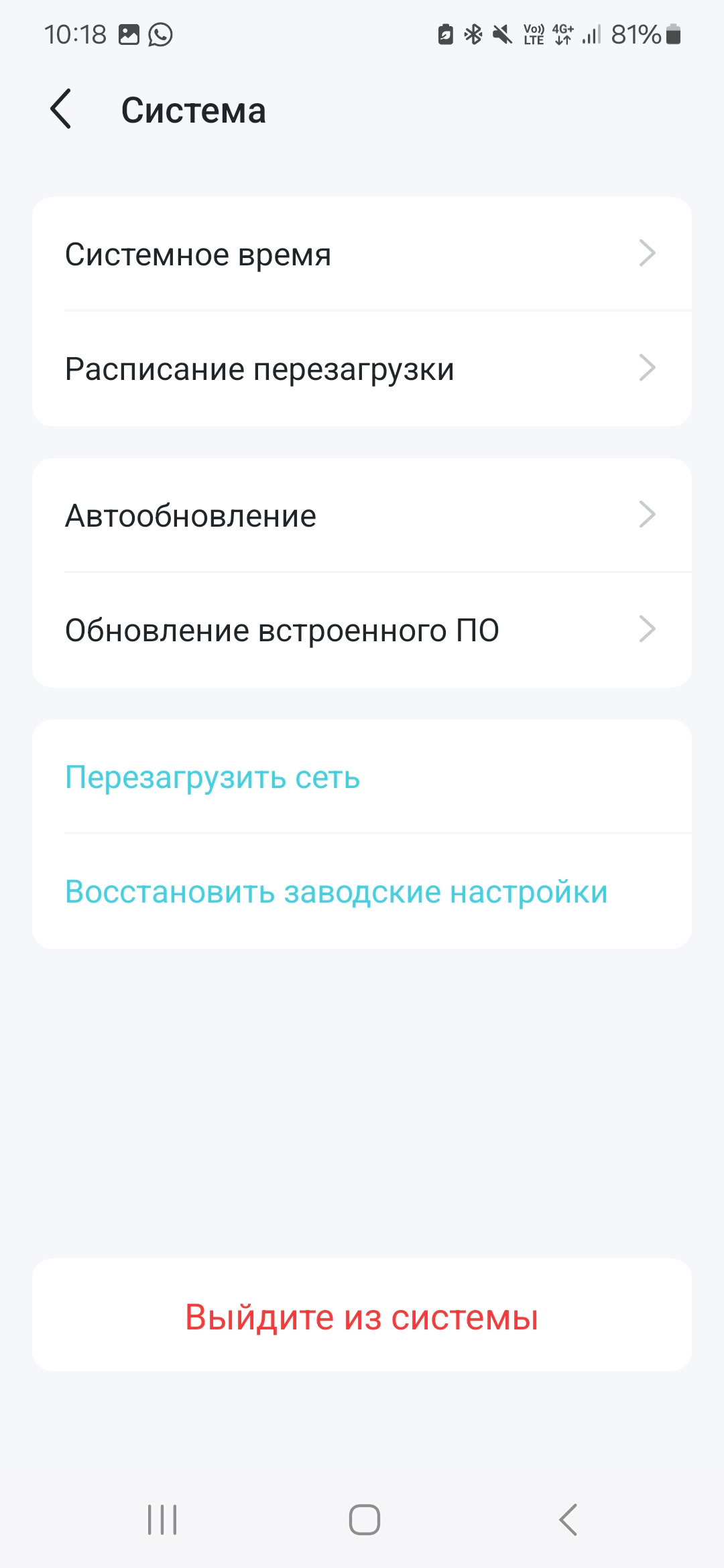Viewport: 724px width, 1568px height.
Task: Open Обновление встроенного ПО
Action: [362, 630]
